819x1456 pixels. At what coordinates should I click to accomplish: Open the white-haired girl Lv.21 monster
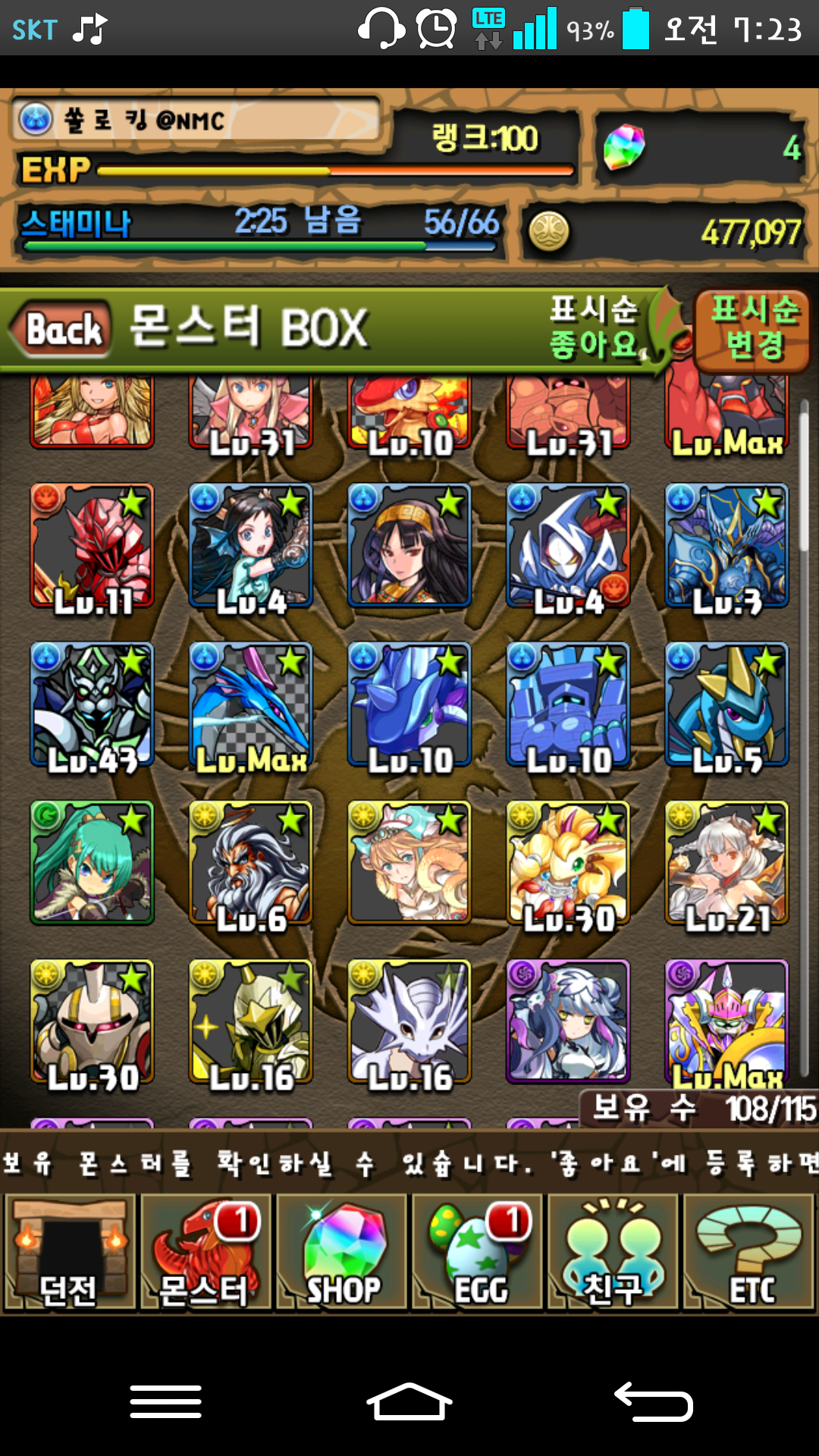click(726, 863)
